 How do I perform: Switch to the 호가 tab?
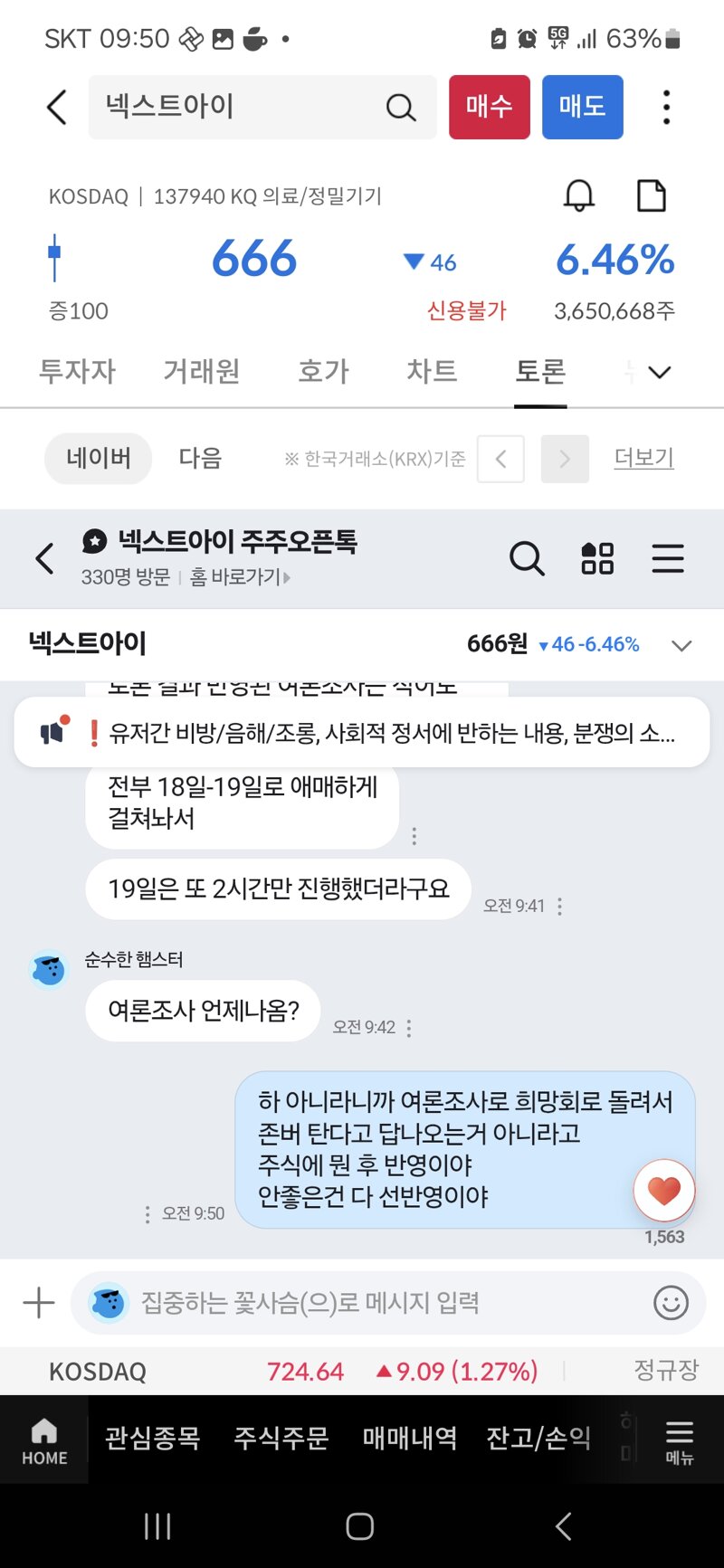coord(323,371)
